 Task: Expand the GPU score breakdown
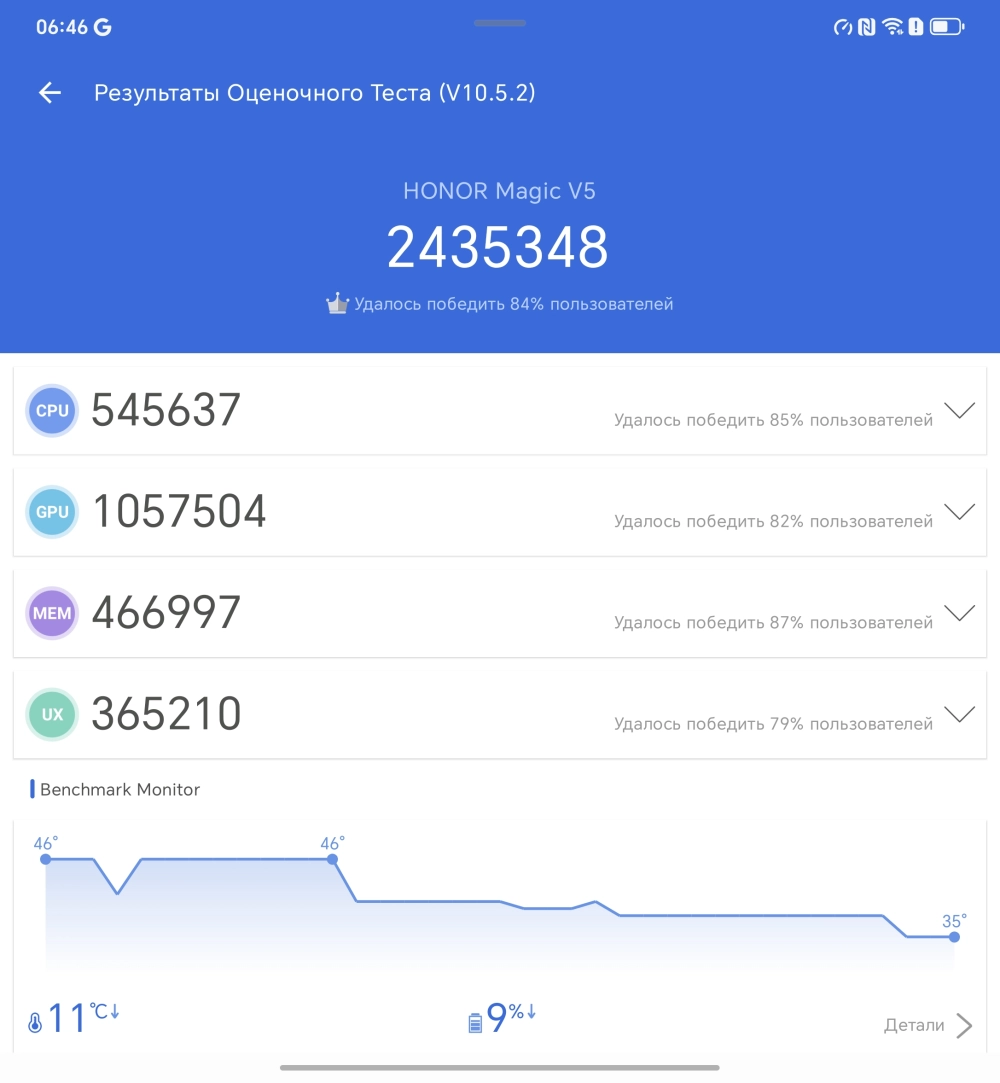point(959,512)
